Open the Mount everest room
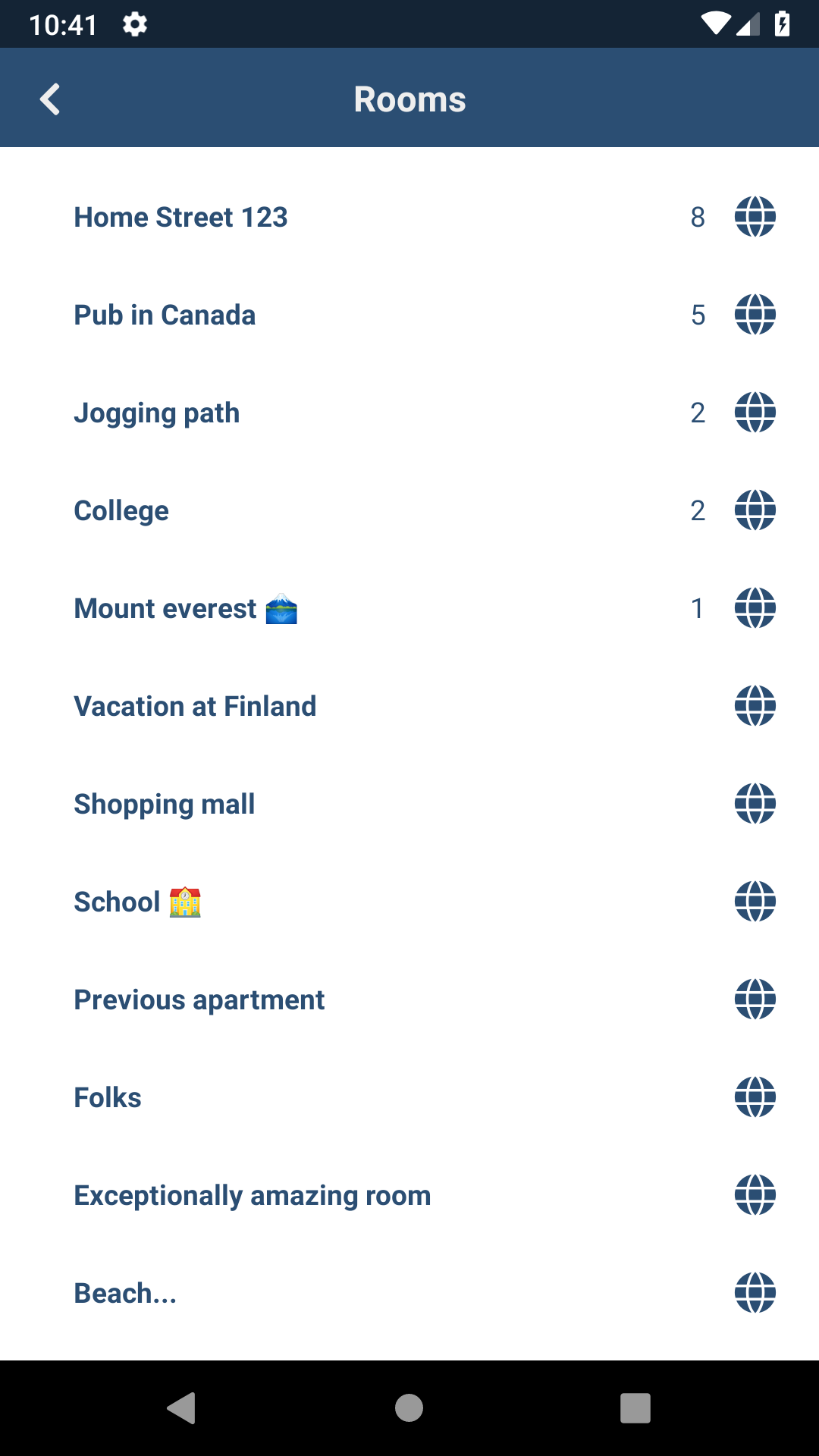819x1456 pixels. [x=409, y=608]
